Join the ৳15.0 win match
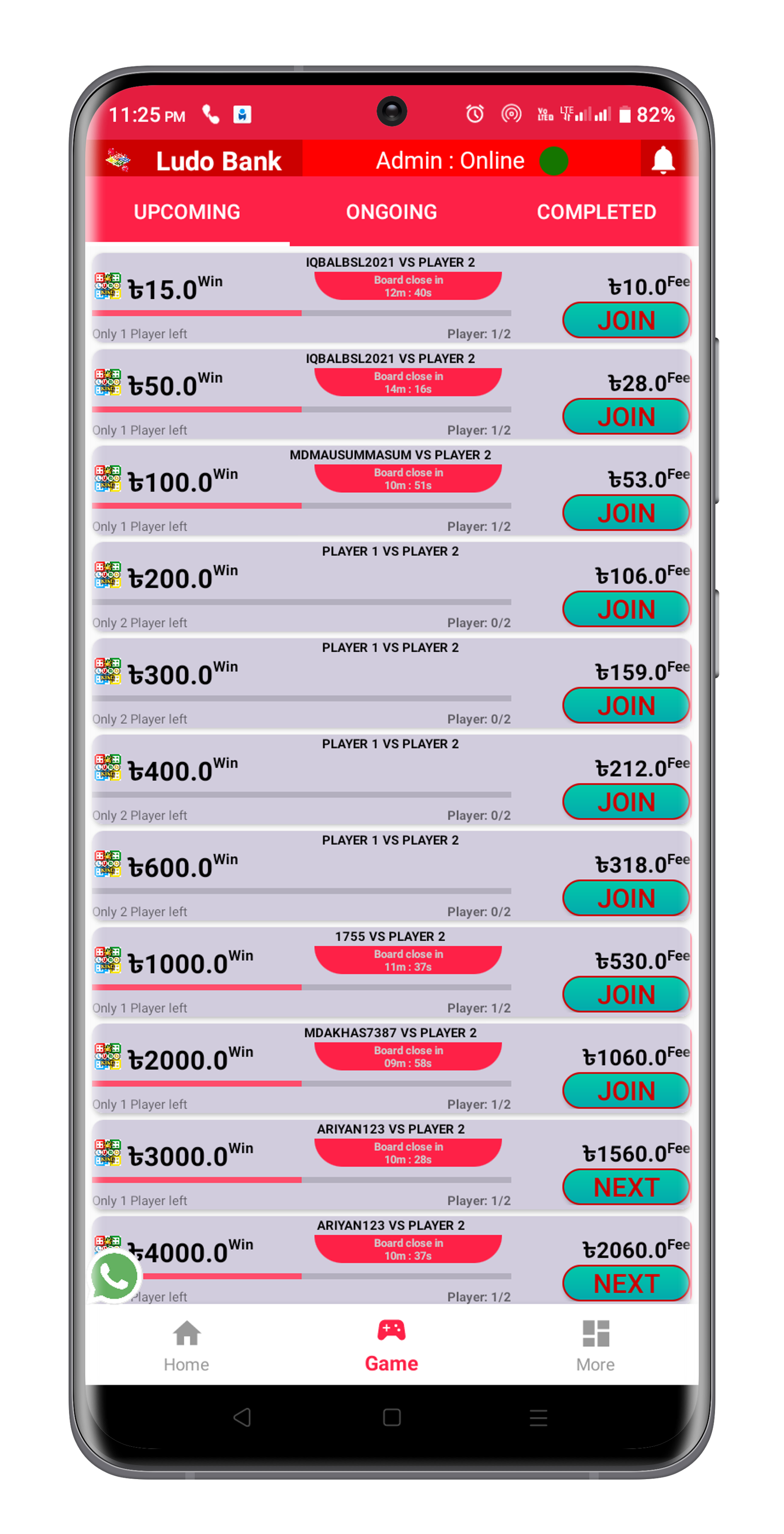This screenshot has height=1534, width=784. tap(626, 321)
